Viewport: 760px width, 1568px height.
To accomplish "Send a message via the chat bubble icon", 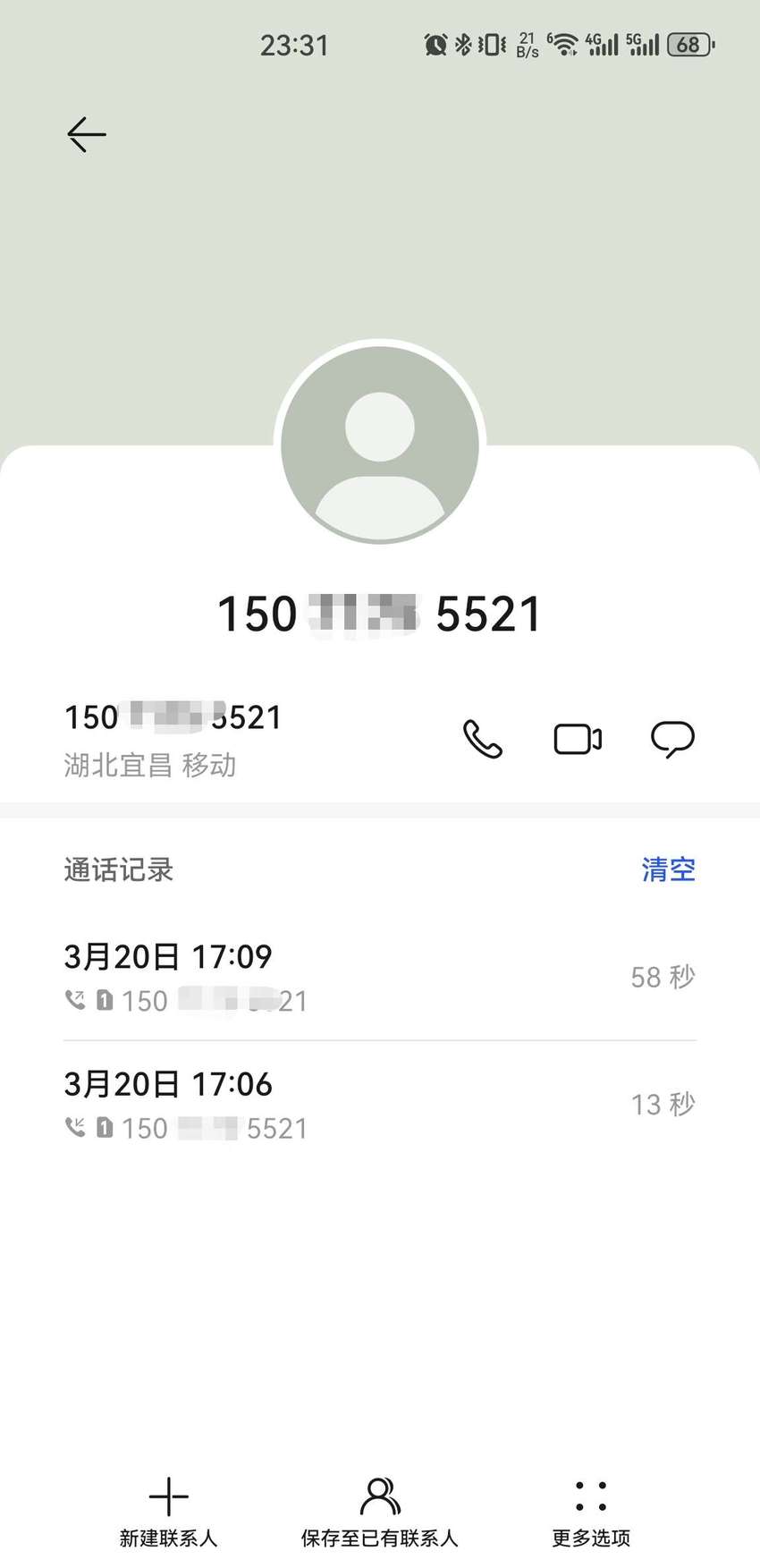I will click(672, 740).
